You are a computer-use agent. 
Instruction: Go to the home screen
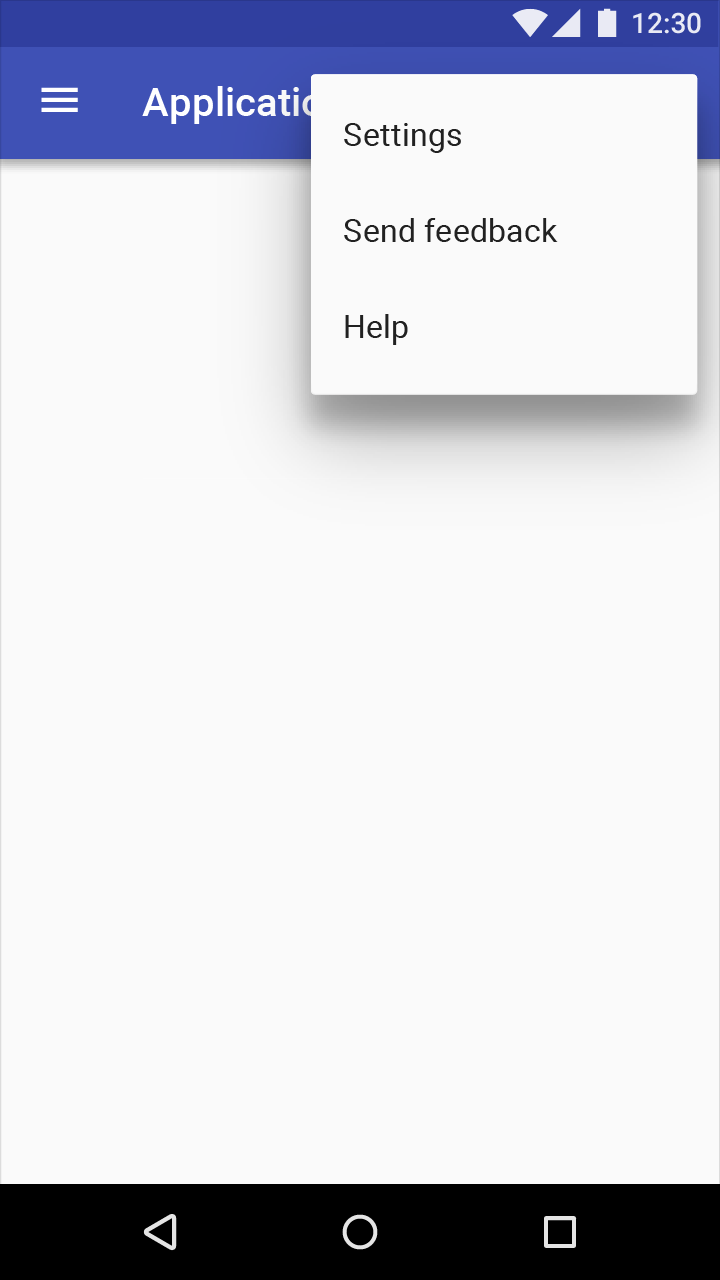point(360,1232)
